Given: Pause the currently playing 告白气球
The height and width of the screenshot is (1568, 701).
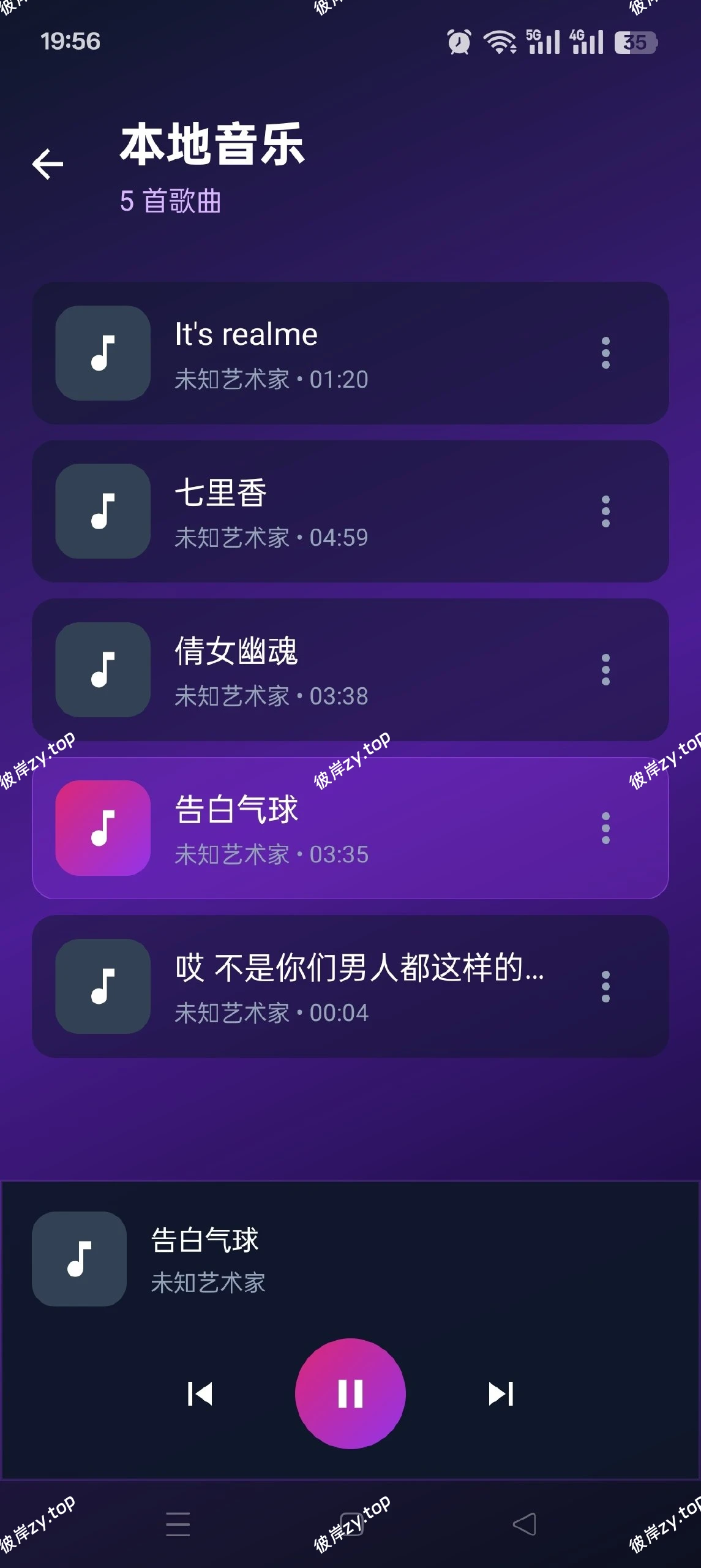Looking at the screenshot, I should tap(350, 1393).
